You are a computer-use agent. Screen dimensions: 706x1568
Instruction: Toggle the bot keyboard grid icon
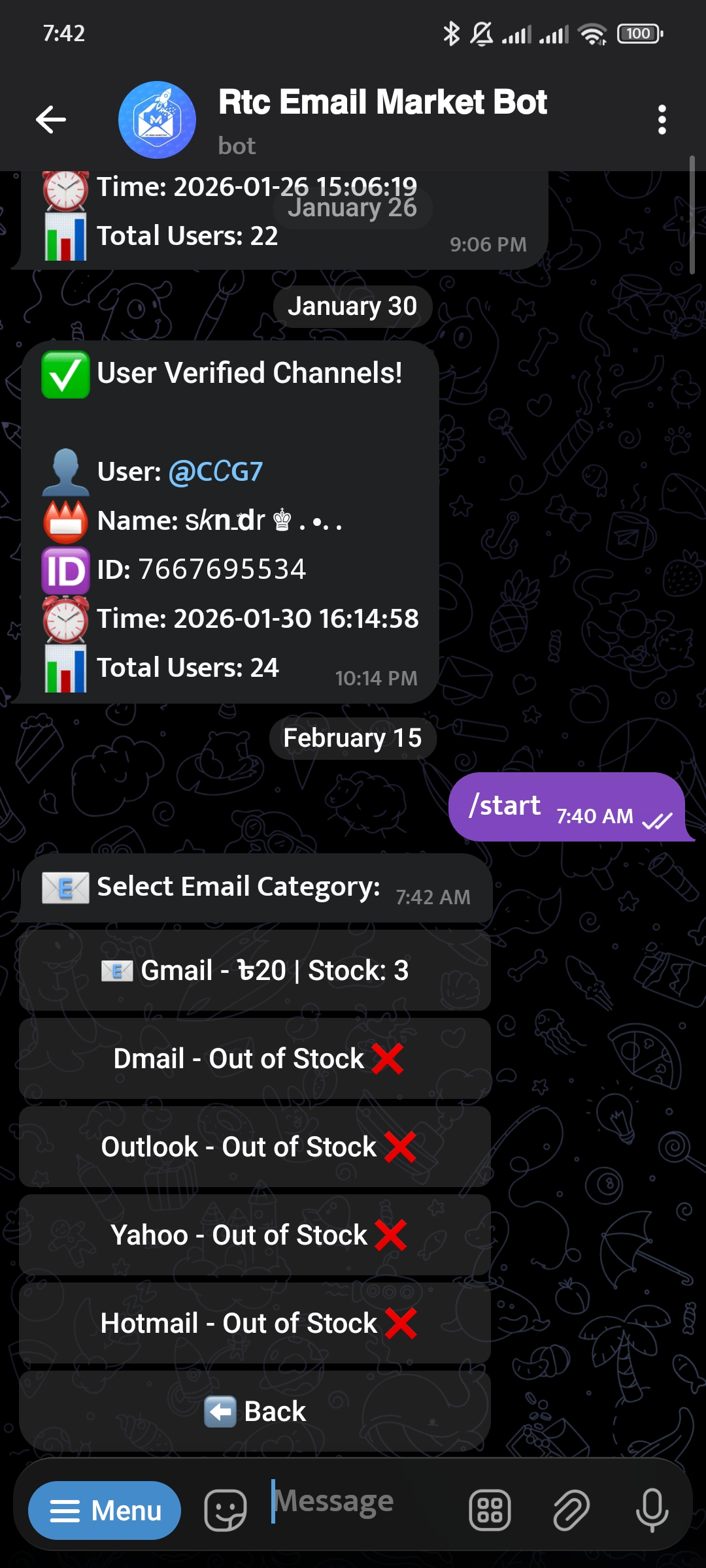[x=490, y=1511]
